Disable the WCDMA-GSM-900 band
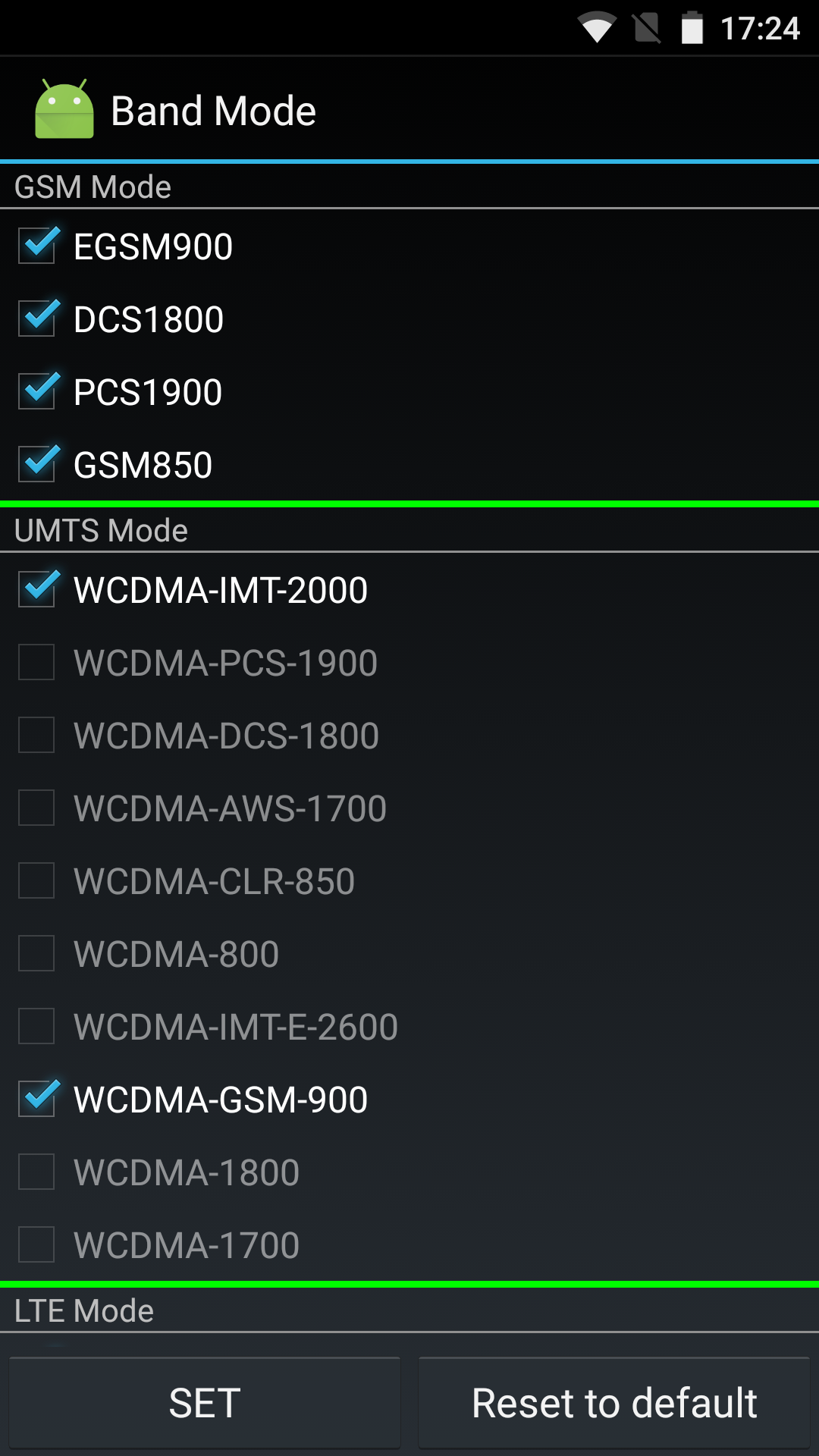819x1456 pixels. click(37, 1099)
